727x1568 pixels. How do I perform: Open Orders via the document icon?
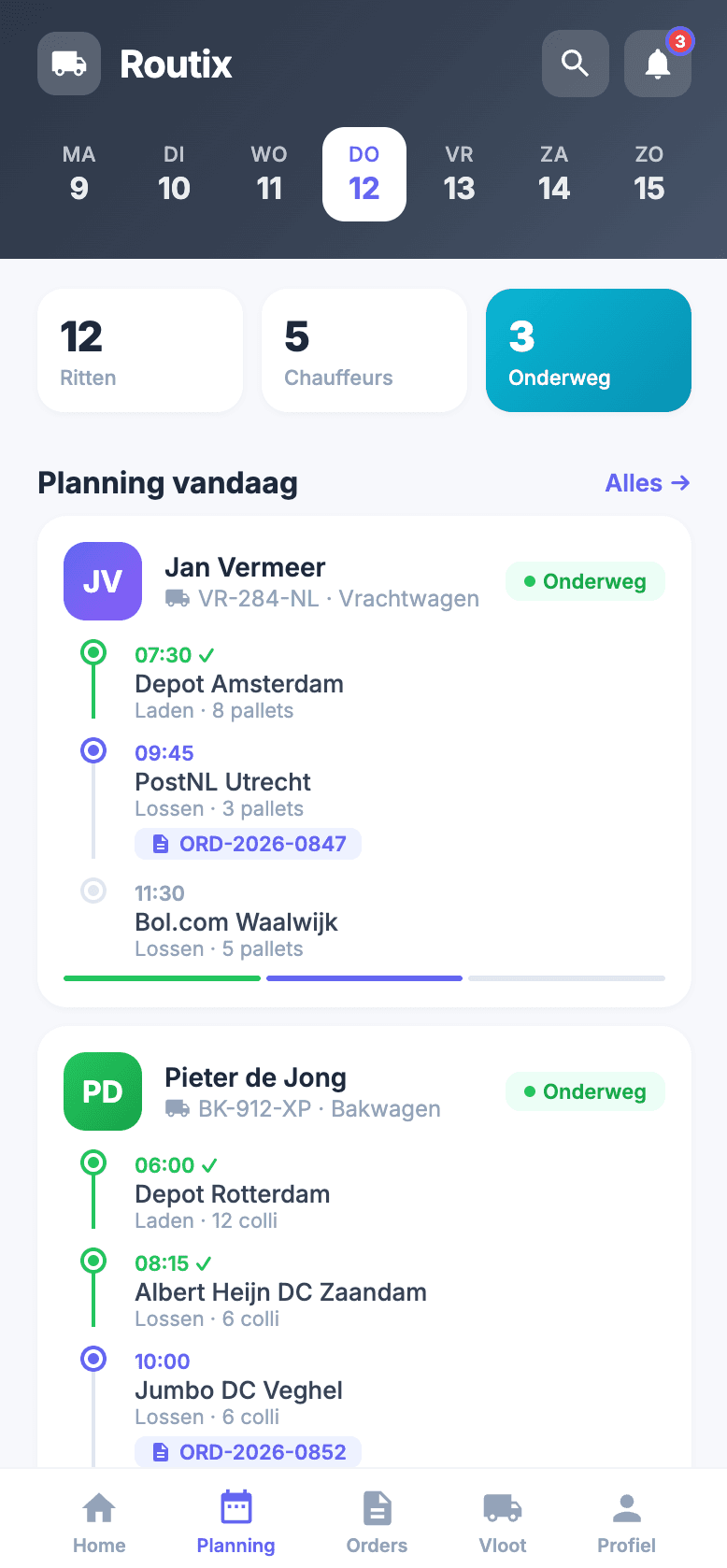(378, 1507)
